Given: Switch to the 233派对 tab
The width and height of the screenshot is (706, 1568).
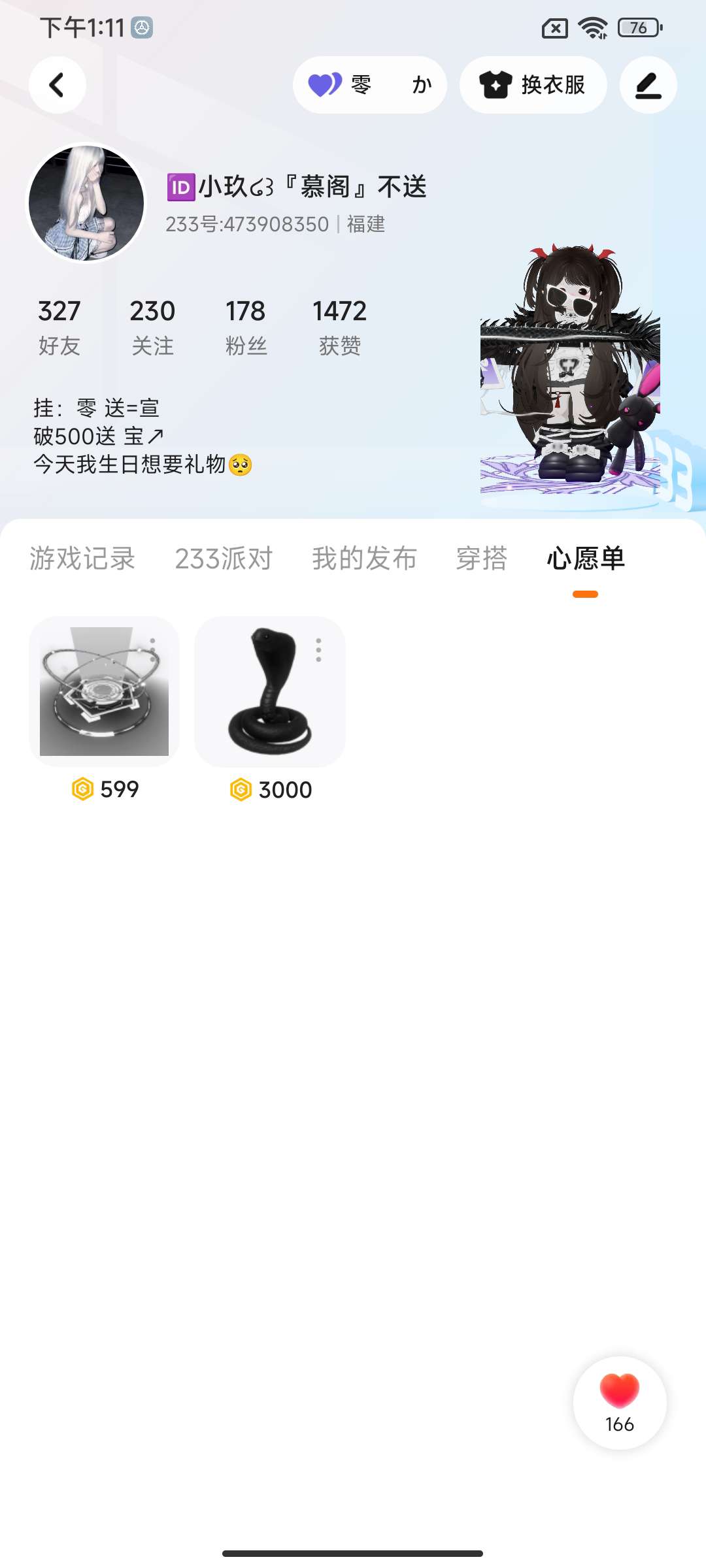Looking at the screenshot, I should pos(224,559).
